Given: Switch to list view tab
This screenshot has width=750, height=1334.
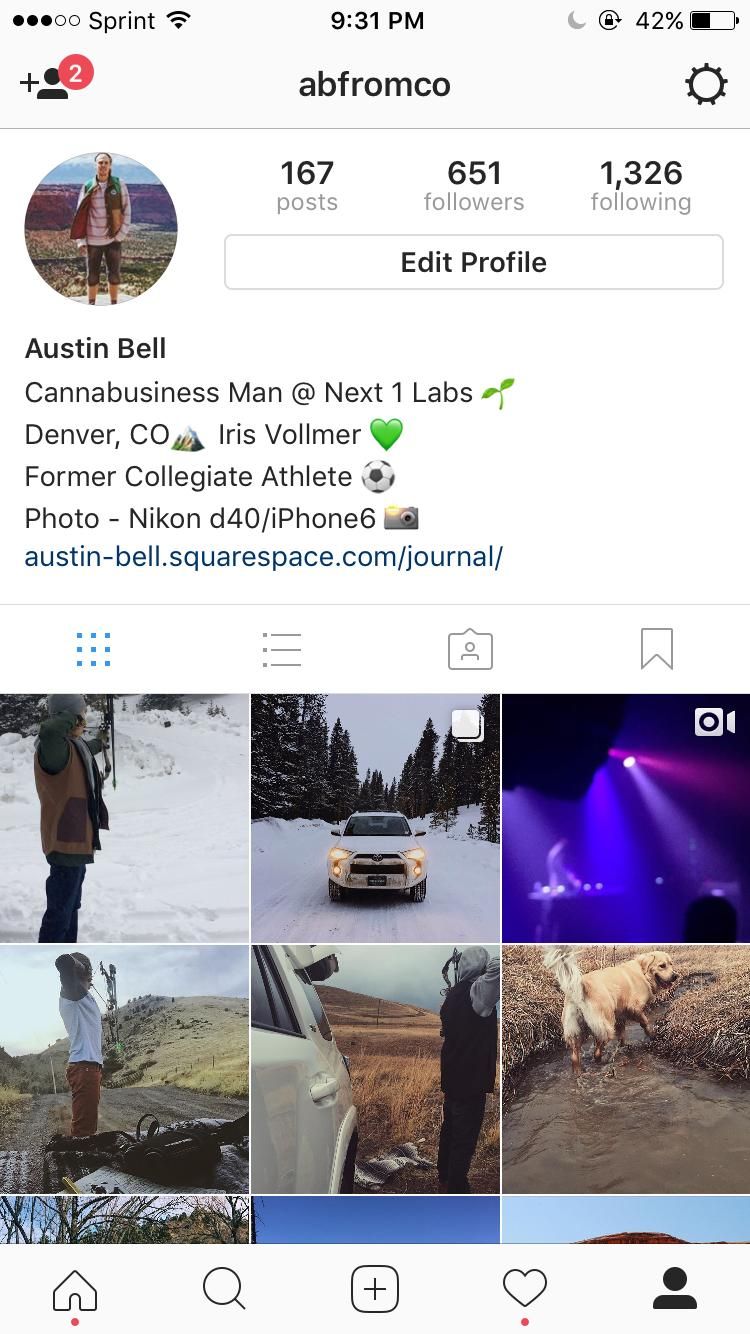Looking at the screenshot, I should tap(281, 650).
